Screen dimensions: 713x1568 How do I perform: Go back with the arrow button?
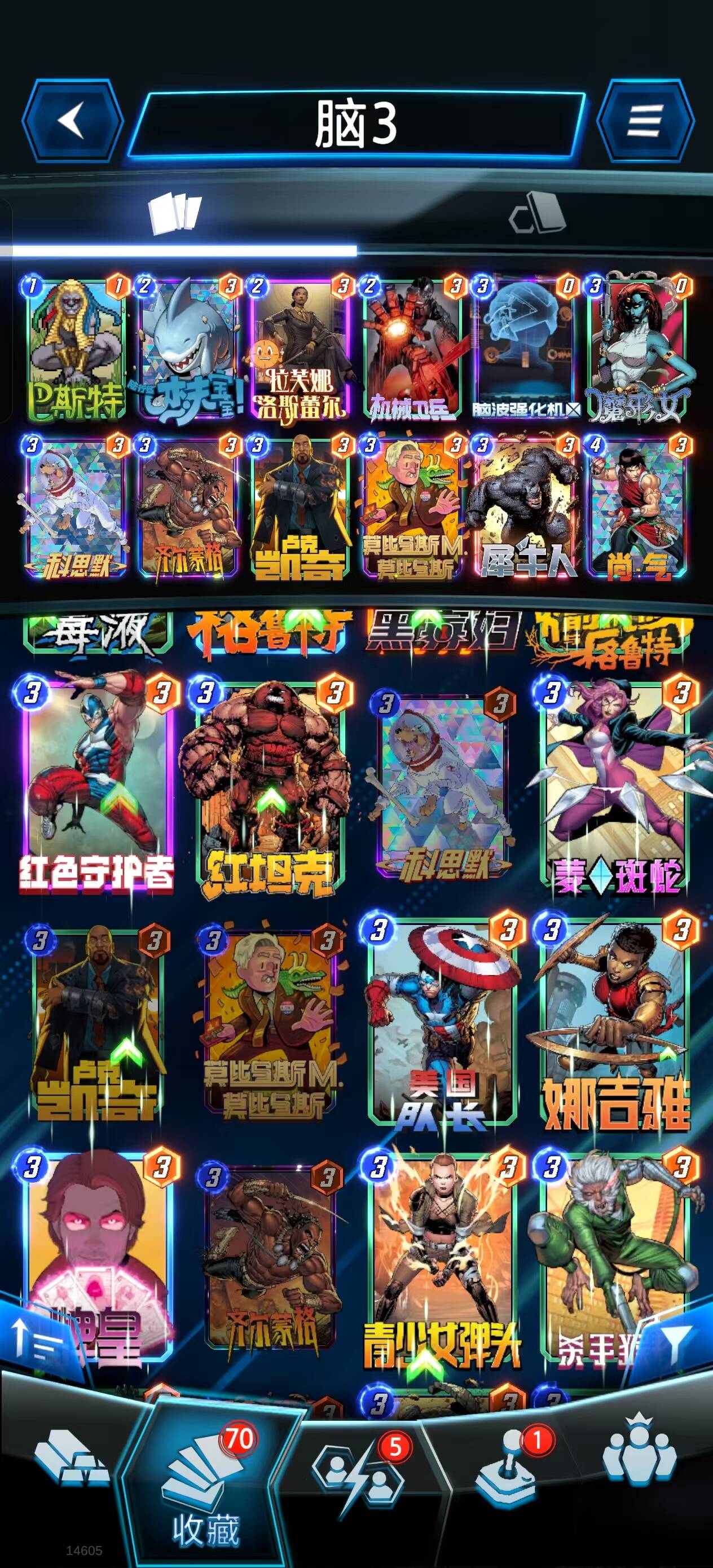point(72,120)
